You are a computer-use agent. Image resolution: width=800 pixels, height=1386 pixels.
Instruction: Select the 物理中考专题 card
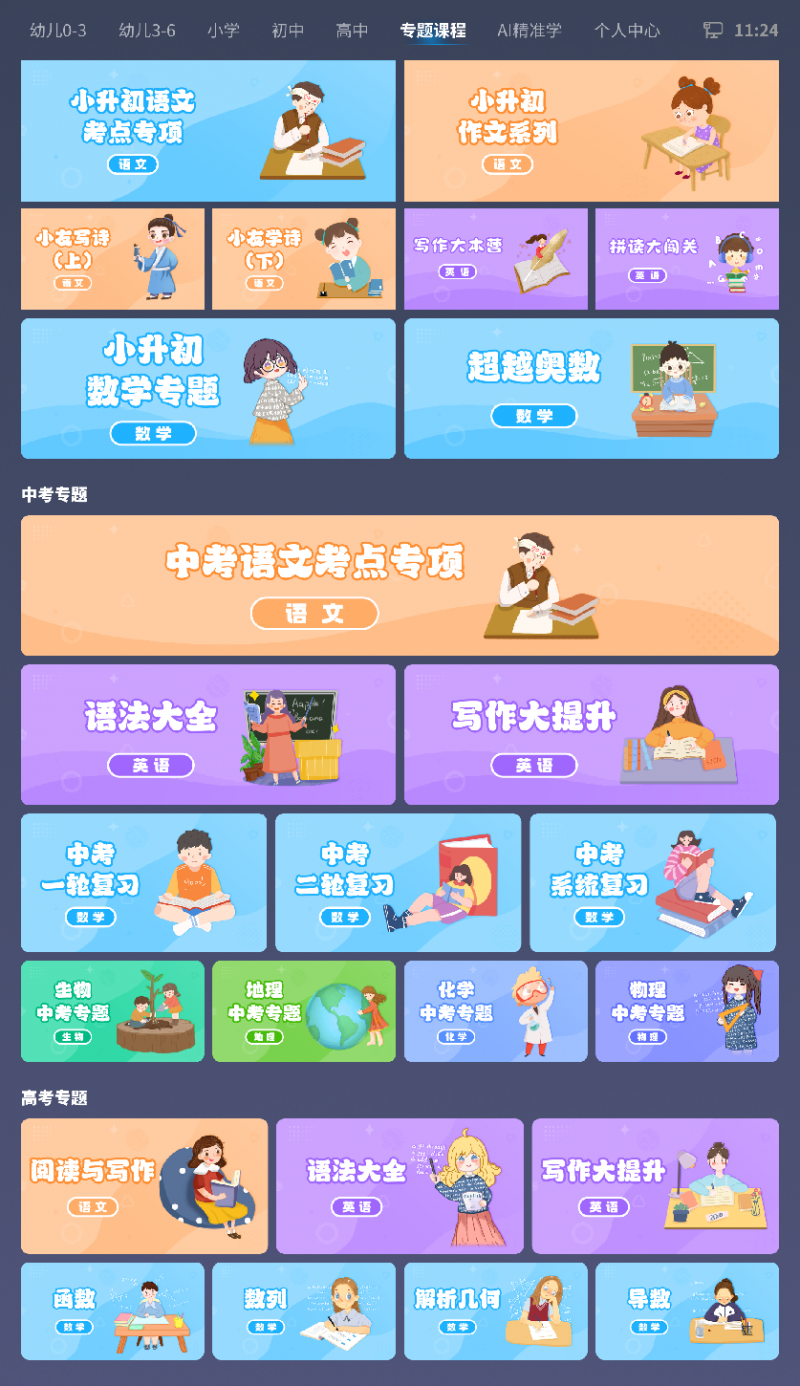[x=687, y=1011]
